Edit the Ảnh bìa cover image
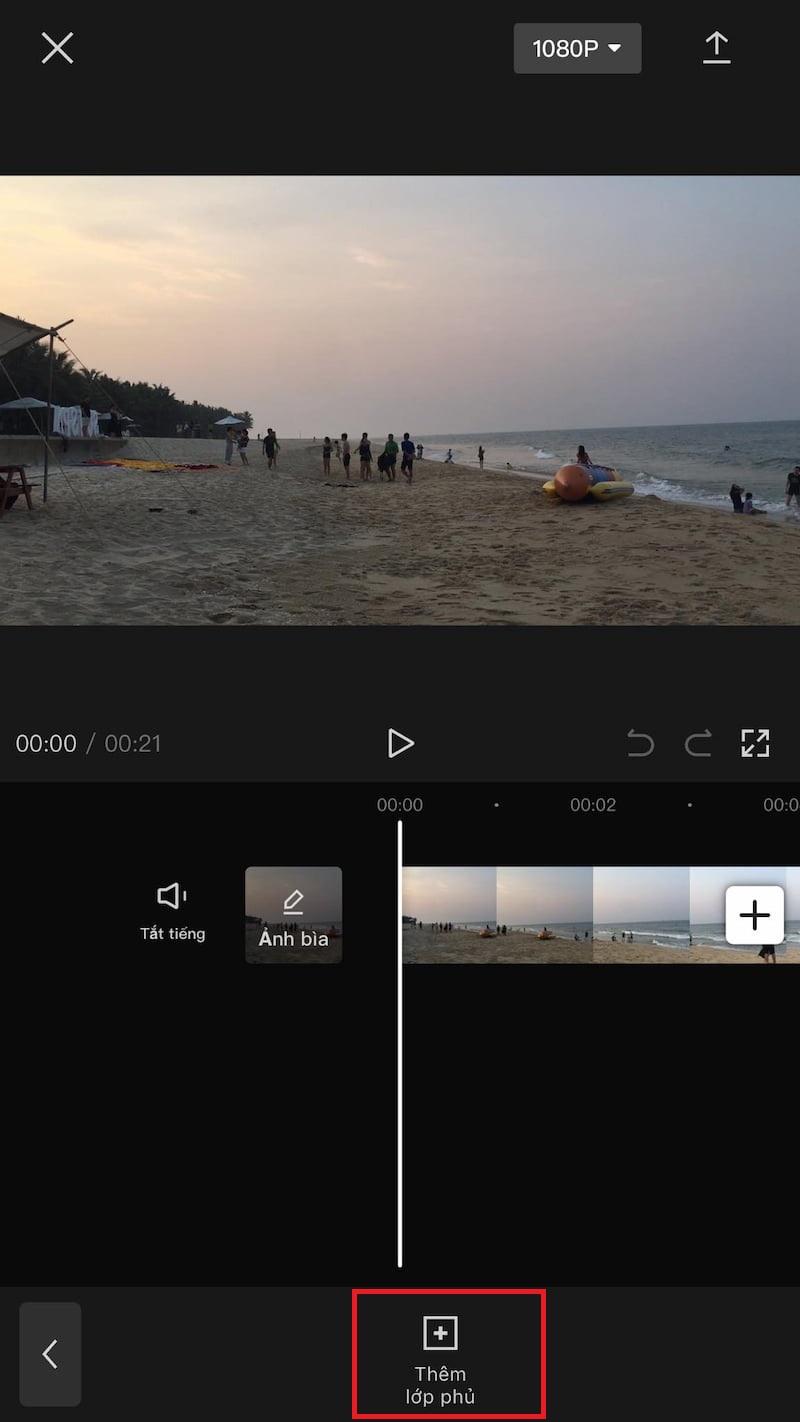The image size is (800, 1422). pyautogui.click(x=293, y=915)
